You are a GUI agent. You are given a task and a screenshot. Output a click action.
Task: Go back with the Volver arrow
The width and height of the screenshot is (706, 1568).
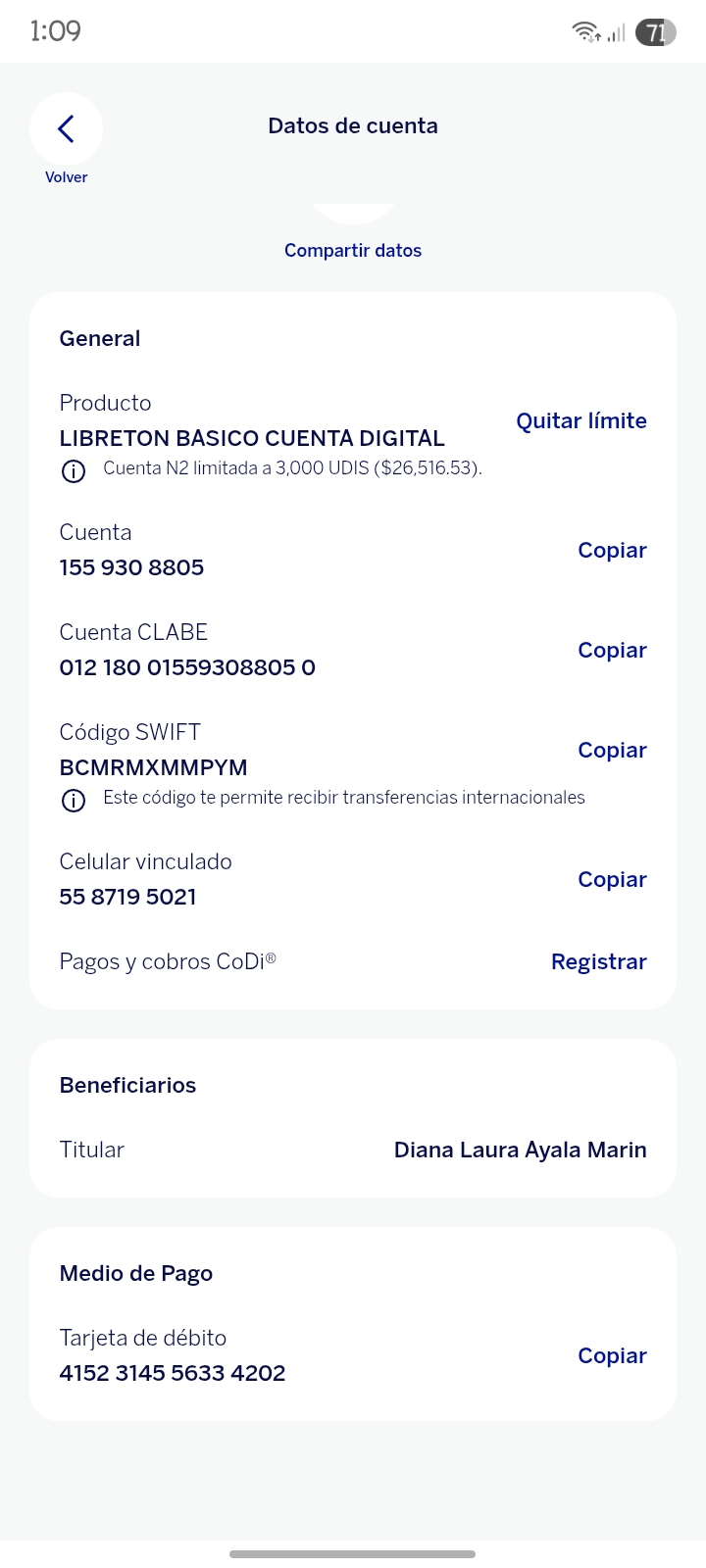pos(66,128)
